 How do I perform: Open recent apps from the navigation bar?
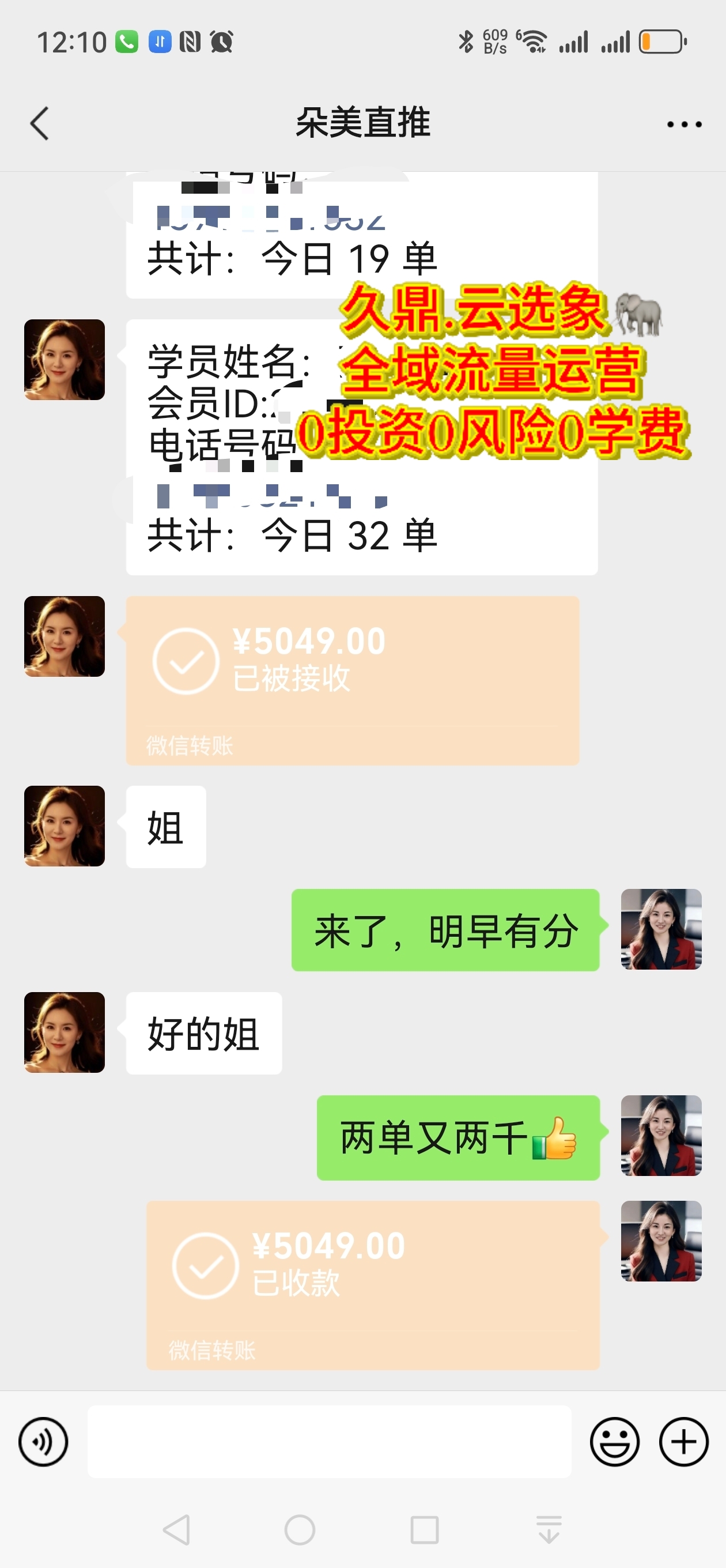click(x=424, y=1529)
